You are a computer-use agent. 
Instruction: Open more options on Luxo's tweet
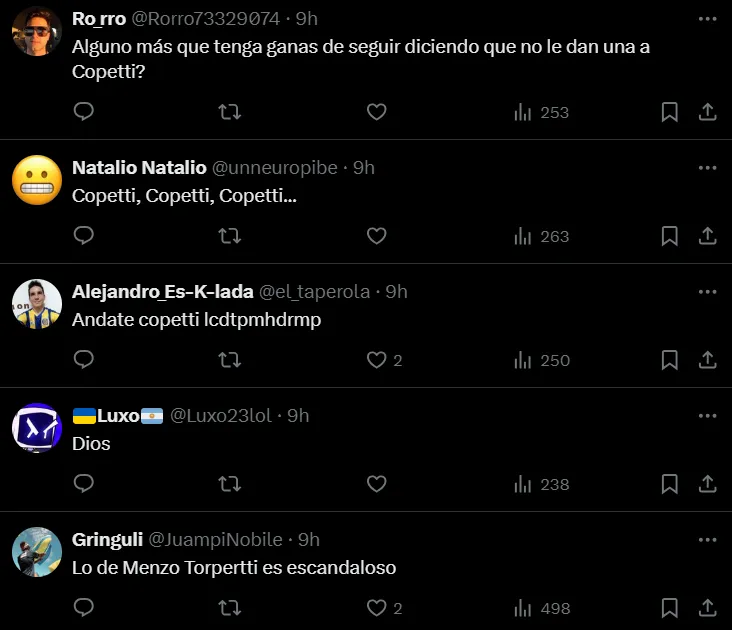(x=707, y=416)
